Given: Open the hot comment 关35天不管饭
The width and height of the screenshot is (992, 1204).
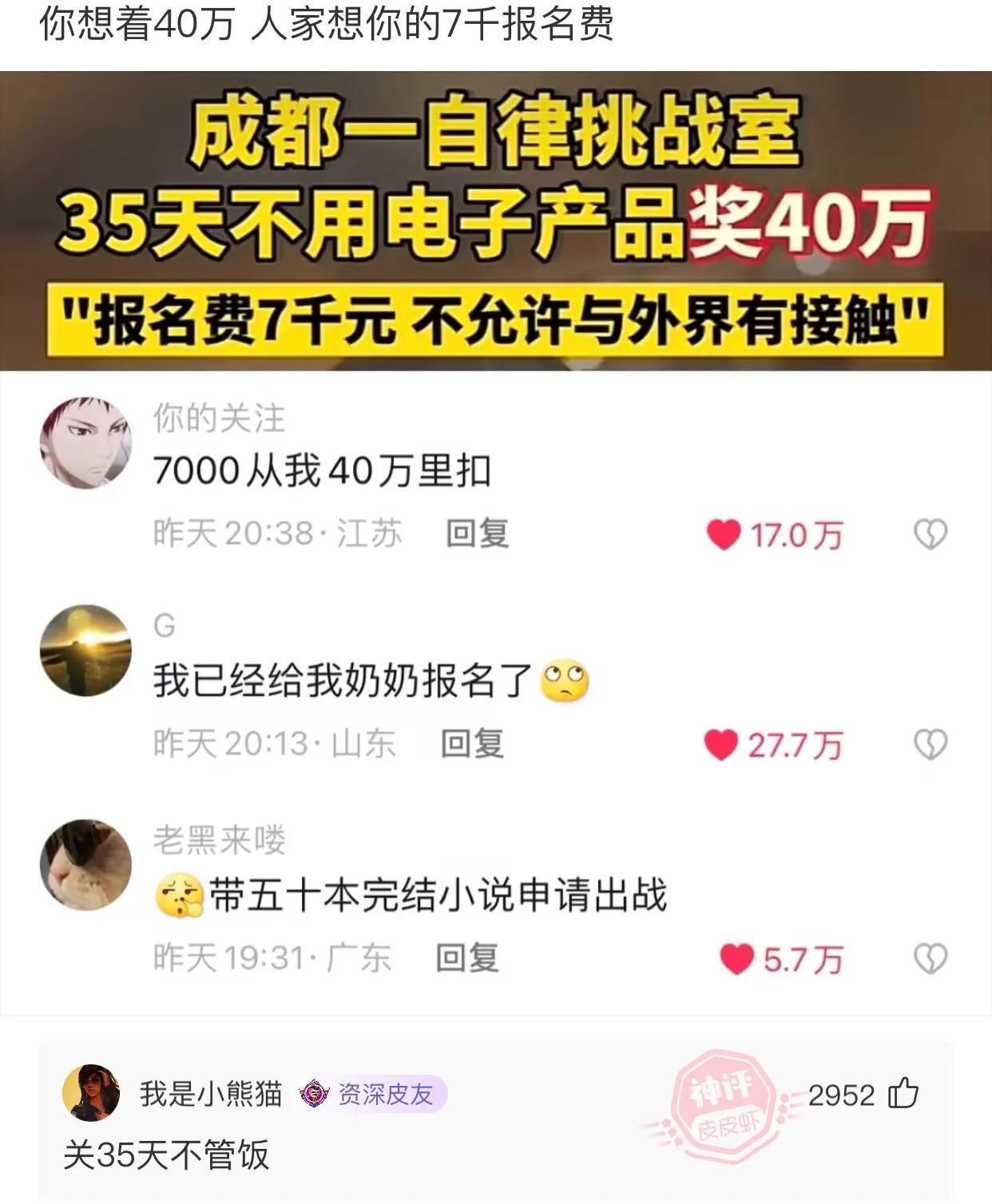Looking at the screenshot, I should pyautogui.click(x=166, y=1154).
